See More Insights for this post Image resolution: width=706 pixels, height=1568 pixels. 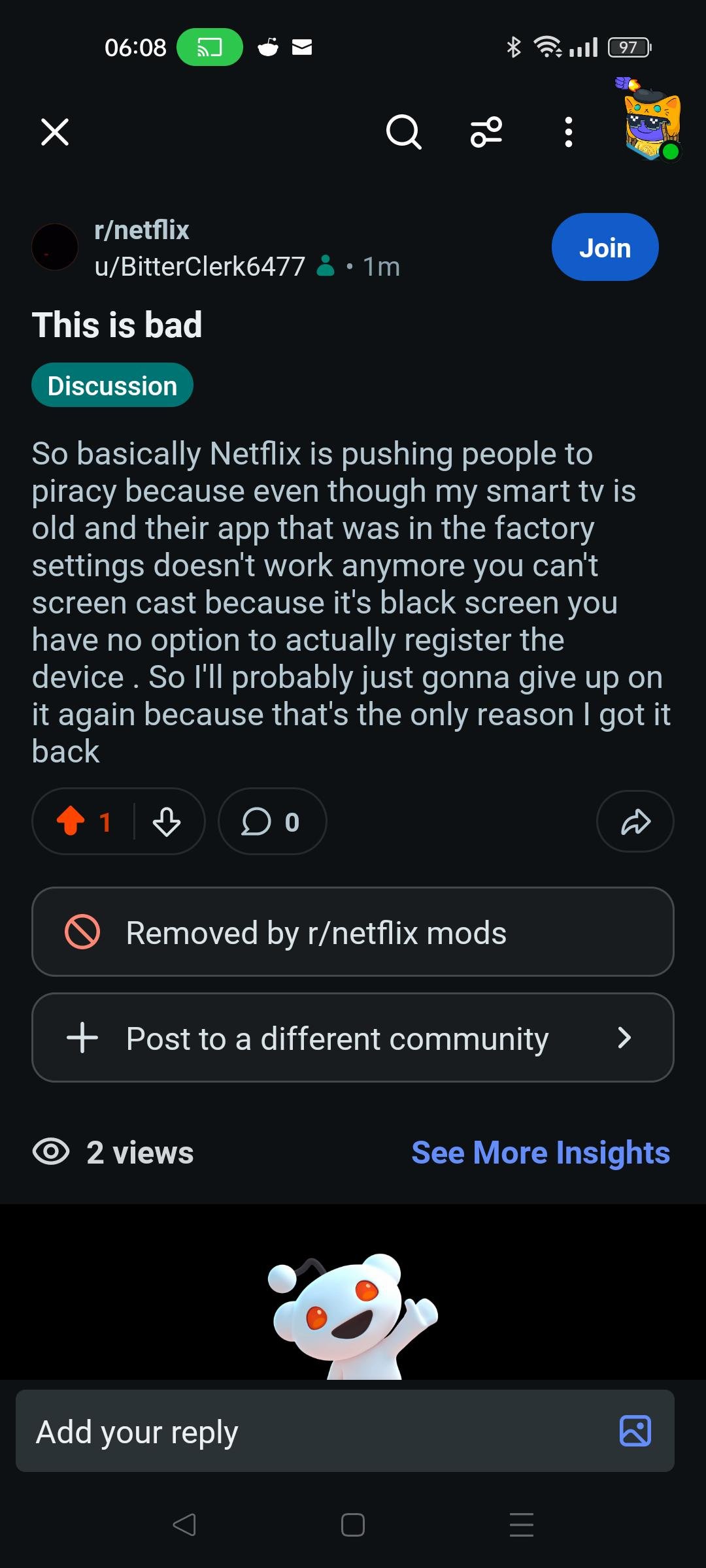(541, 1152)
